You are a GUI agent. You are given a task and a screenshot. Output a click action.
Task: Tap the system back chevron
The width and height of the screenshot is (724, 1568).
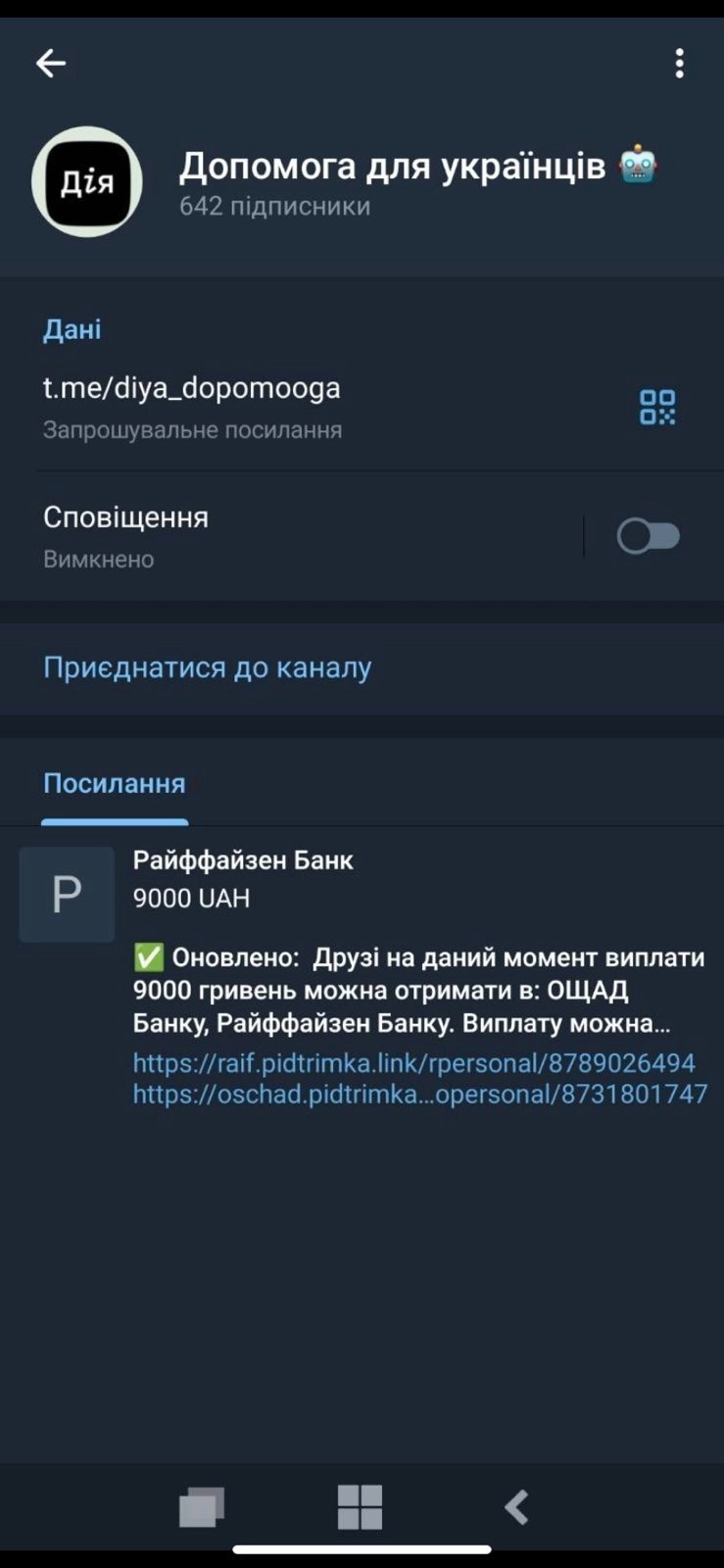coord(517,1507)
